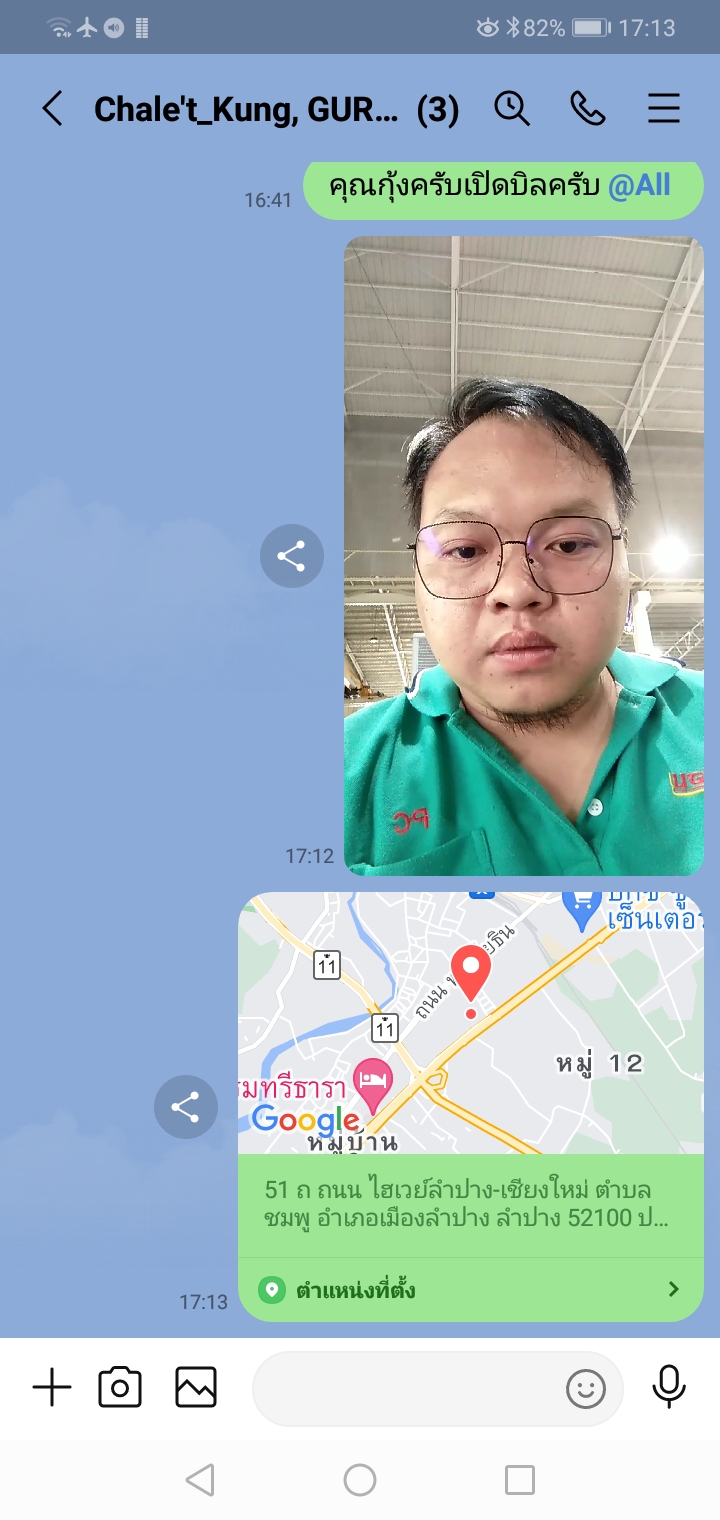Screen dimensions: 720x1520
Task: Open the chat menu with three lines
Action: pos(664,109)
